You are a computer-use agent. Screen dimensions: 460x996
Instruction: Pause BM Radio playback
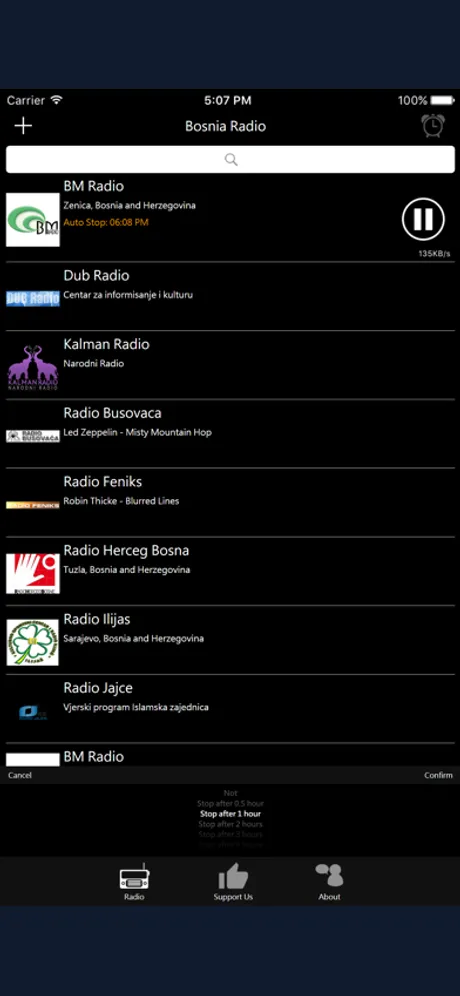click(423, 219)
